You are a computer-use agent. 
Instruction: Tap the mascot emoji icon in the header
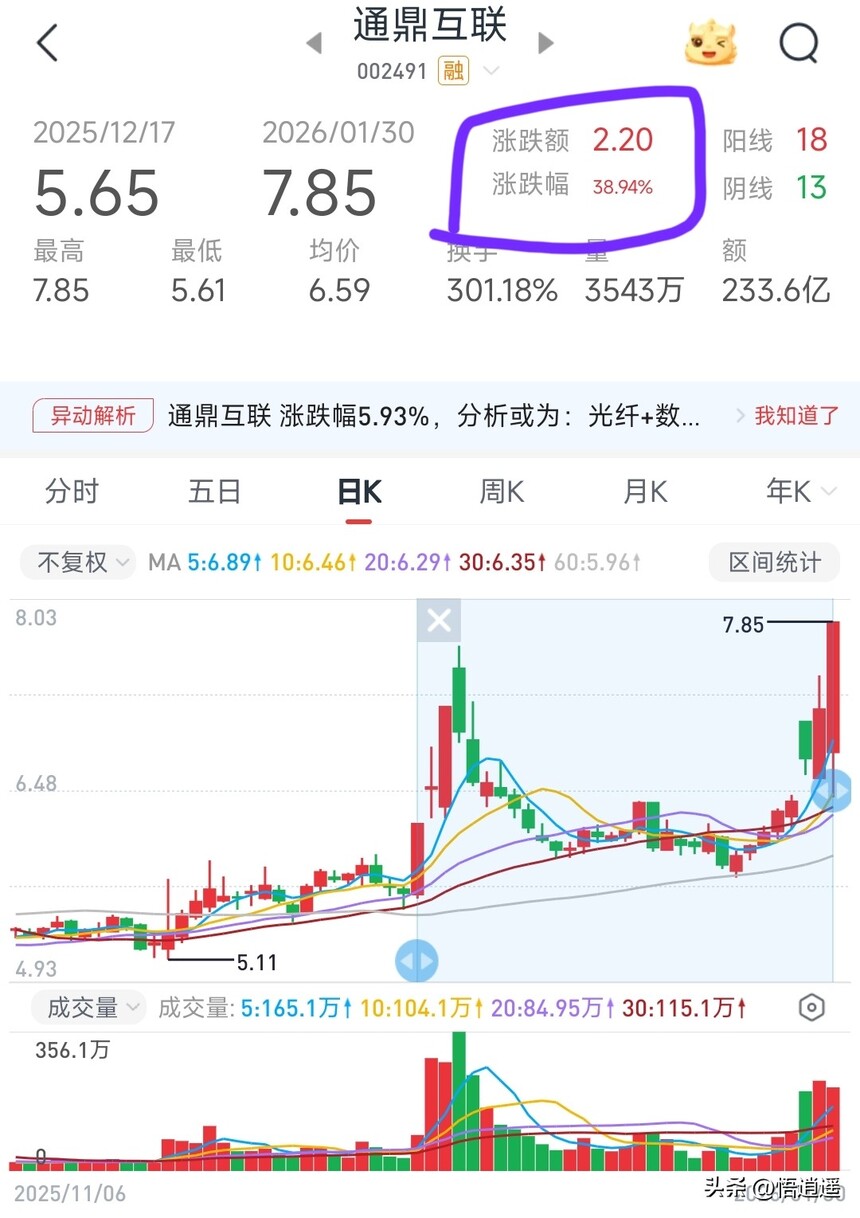[710, 43]
